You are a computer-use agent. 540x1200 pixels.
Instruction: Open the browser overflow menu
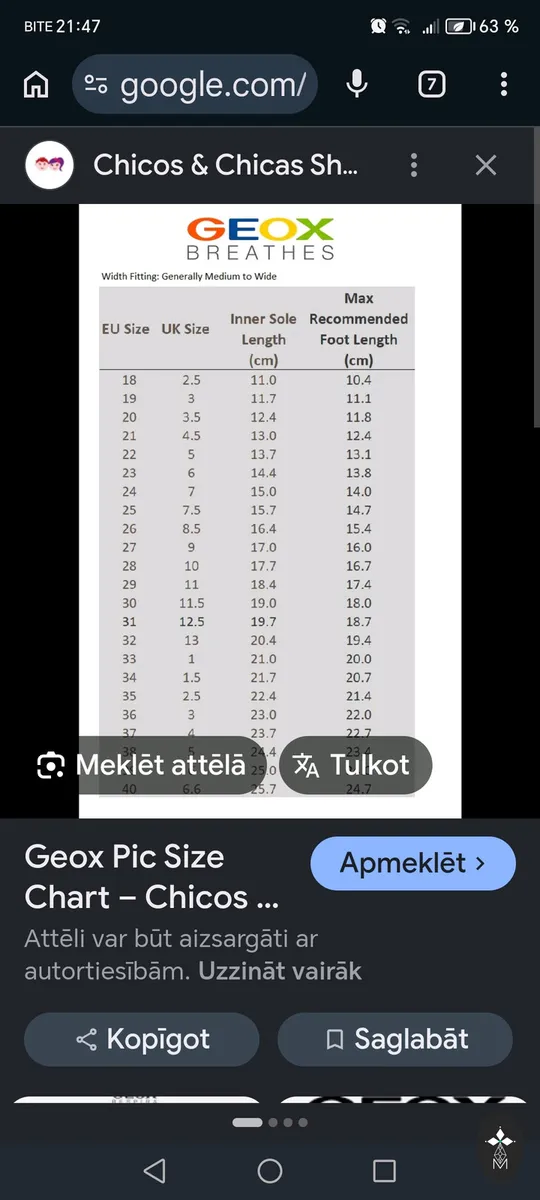[x=504, y=85]
